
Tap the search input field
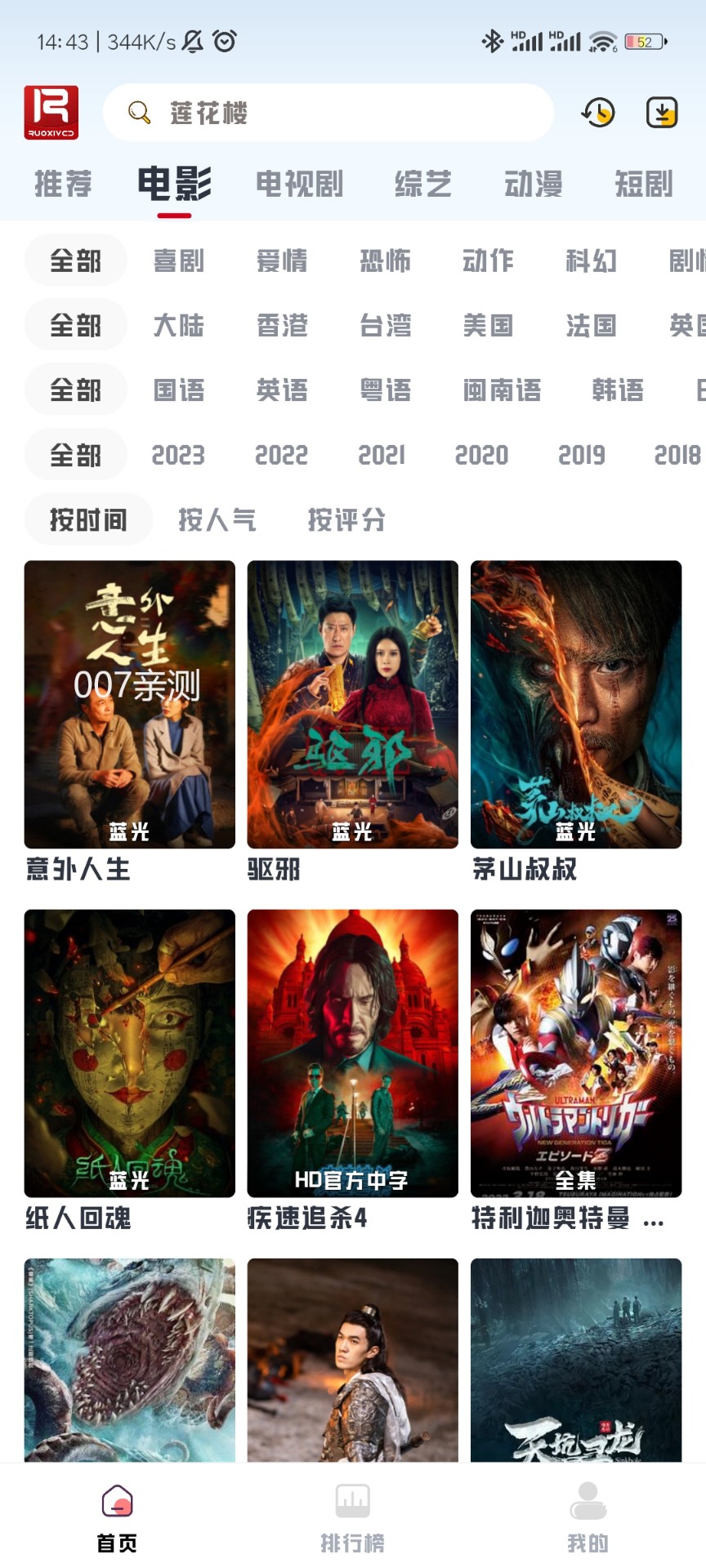[327, 113]
